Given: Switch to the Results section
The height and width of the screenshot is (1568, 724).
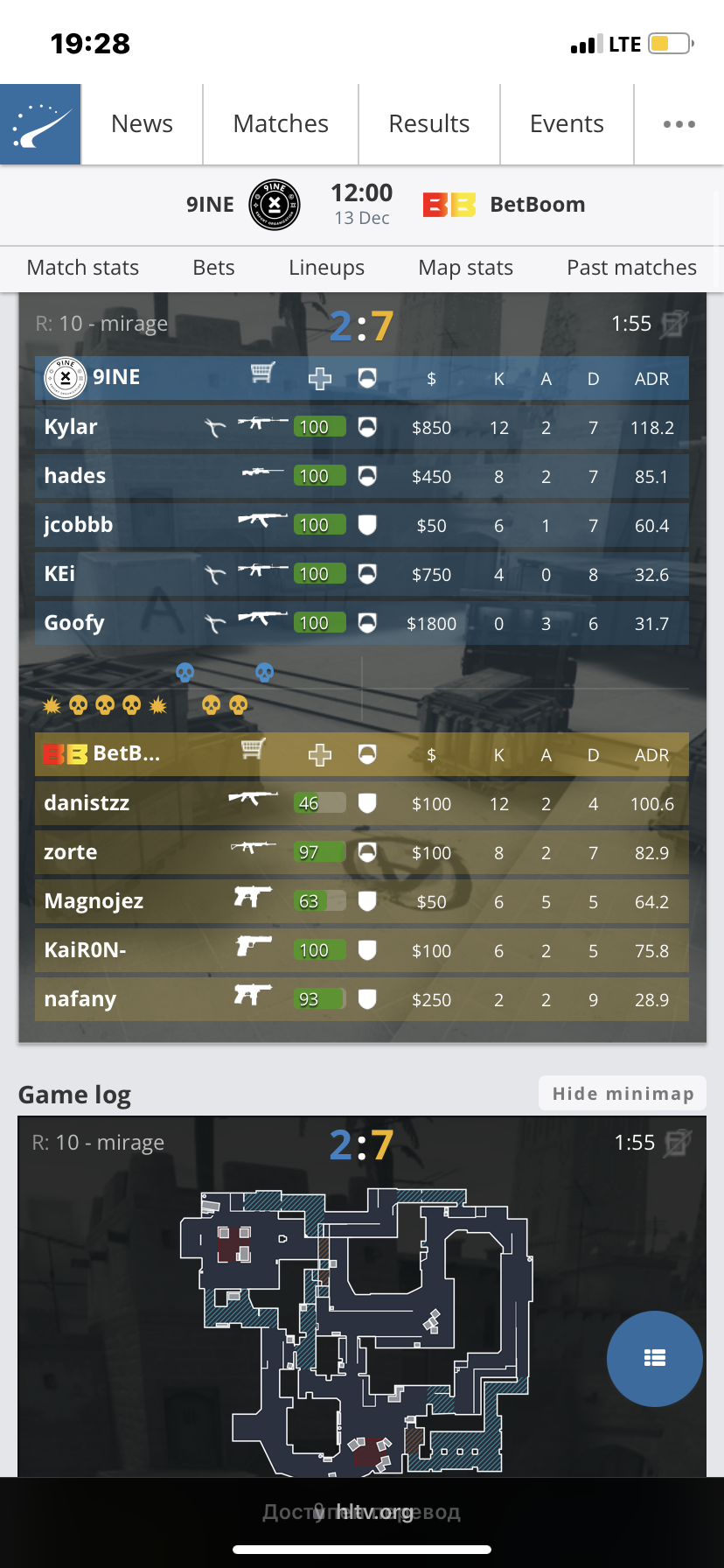Looking at the screenshot, I should pyautogui.click(x=429, y=124).
